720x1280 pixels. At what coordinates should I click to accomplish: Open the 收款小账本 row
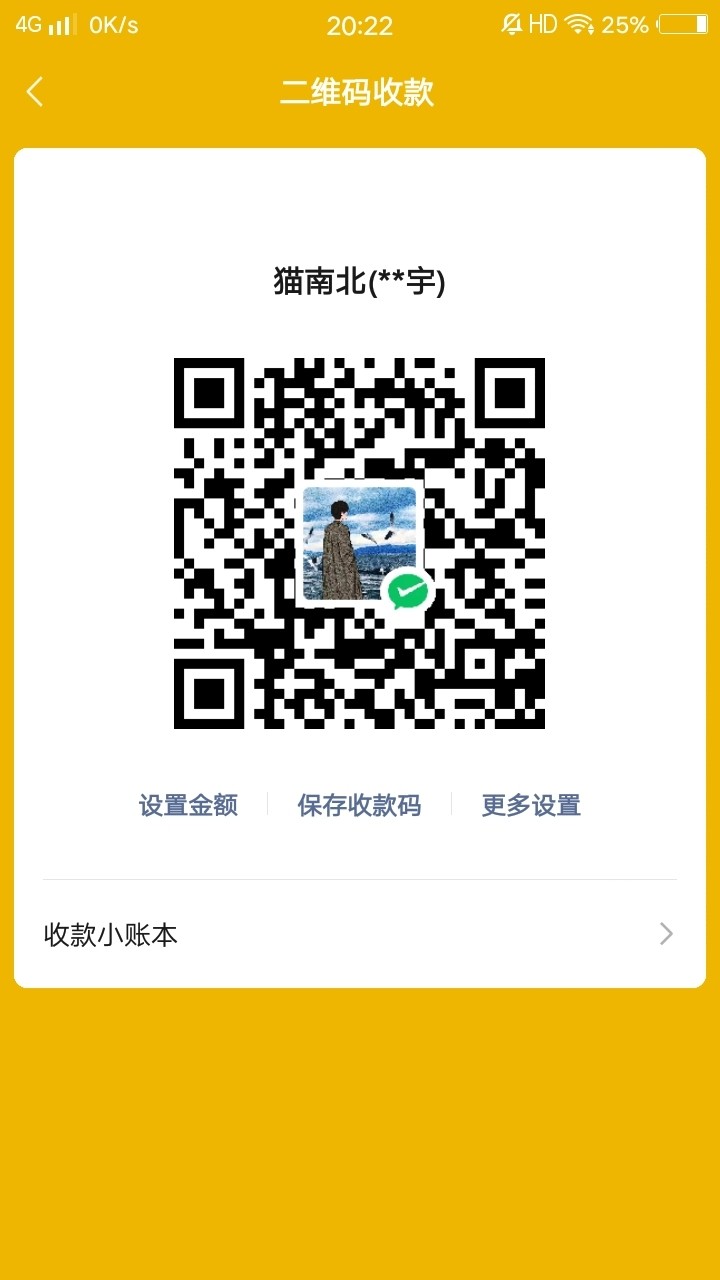point(360,935)
